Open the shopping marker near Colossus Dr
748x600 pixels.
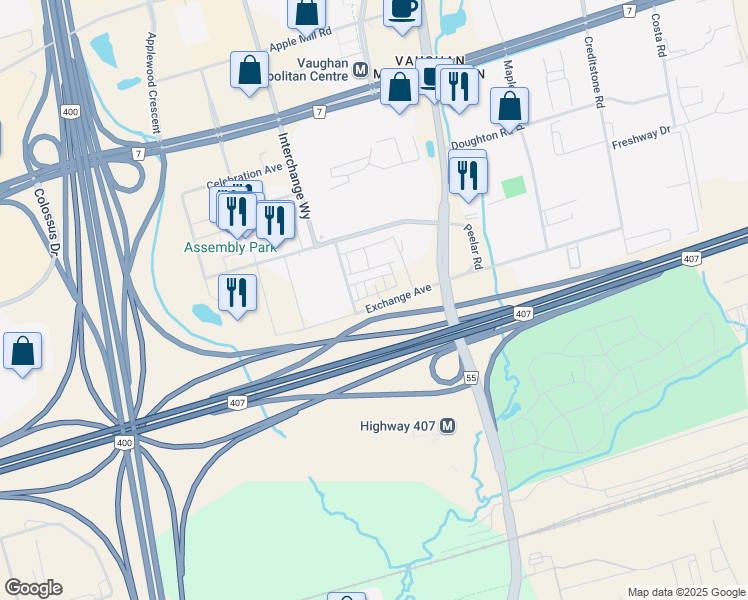pos(22,351)
